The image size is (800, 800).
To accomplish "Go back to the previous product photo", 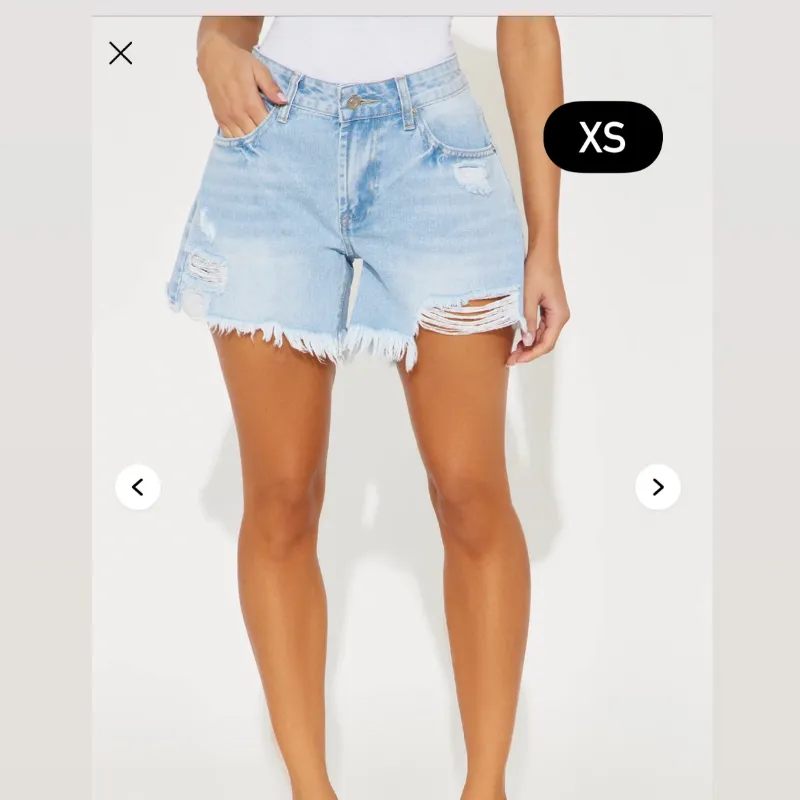I will 138,487.
